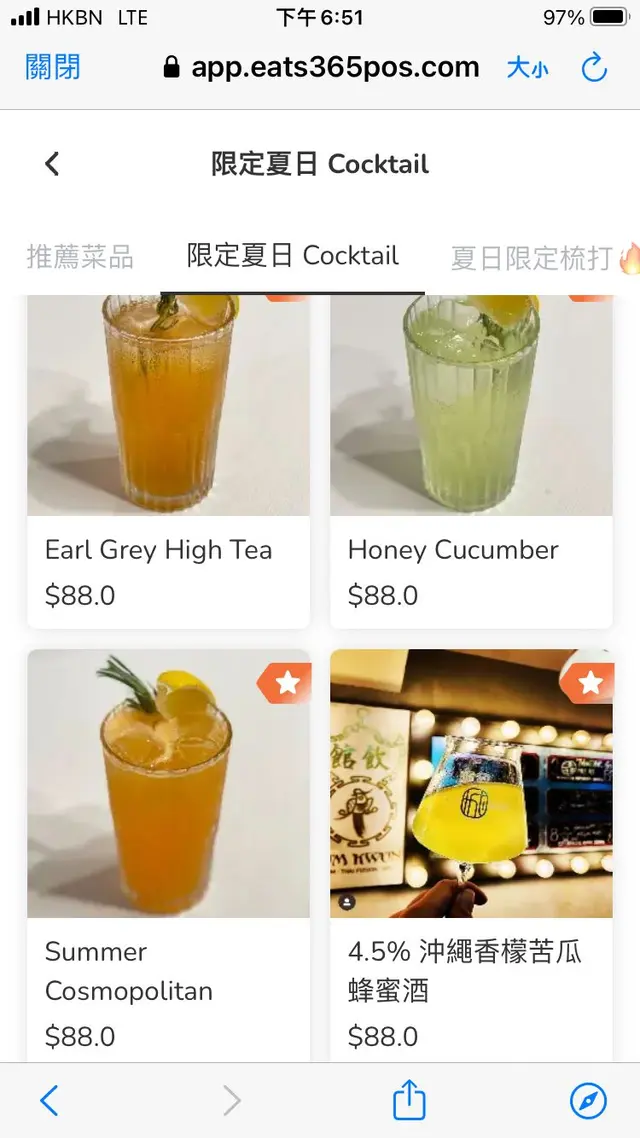The height and width of the screenshot is (1138, 640).
Task: Adjust text size with 大小 button
Action: tap(527, 68)
